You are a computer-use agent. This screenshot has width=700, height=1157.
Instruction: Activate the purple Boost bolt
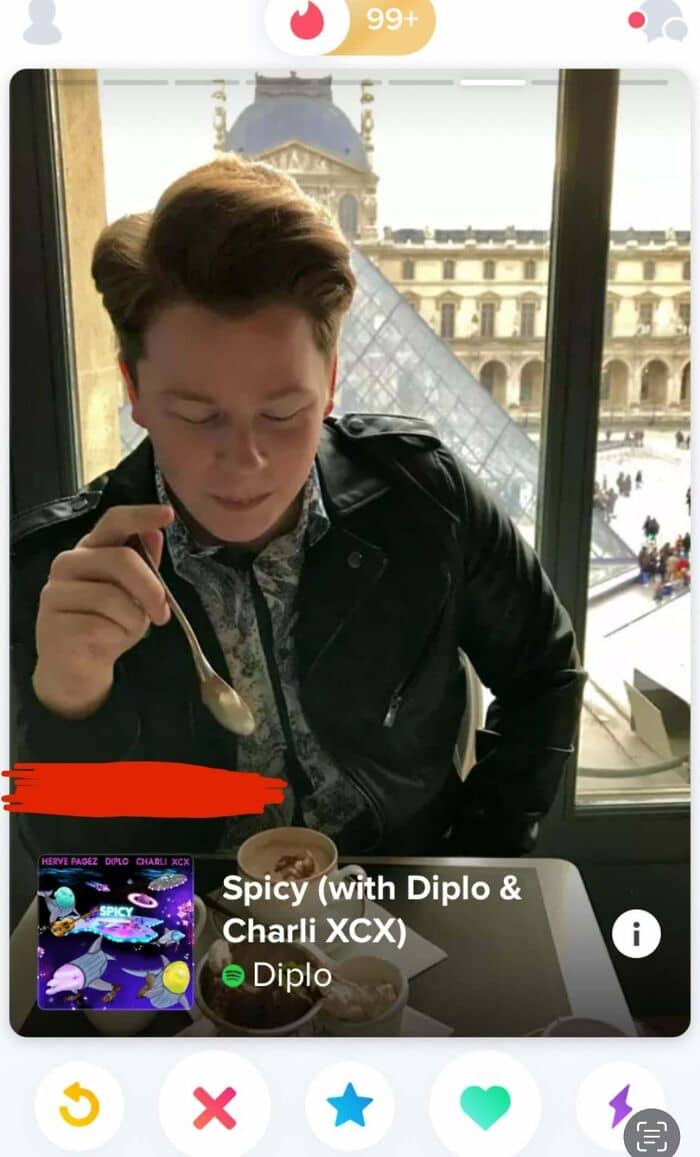pos(620,1105)
